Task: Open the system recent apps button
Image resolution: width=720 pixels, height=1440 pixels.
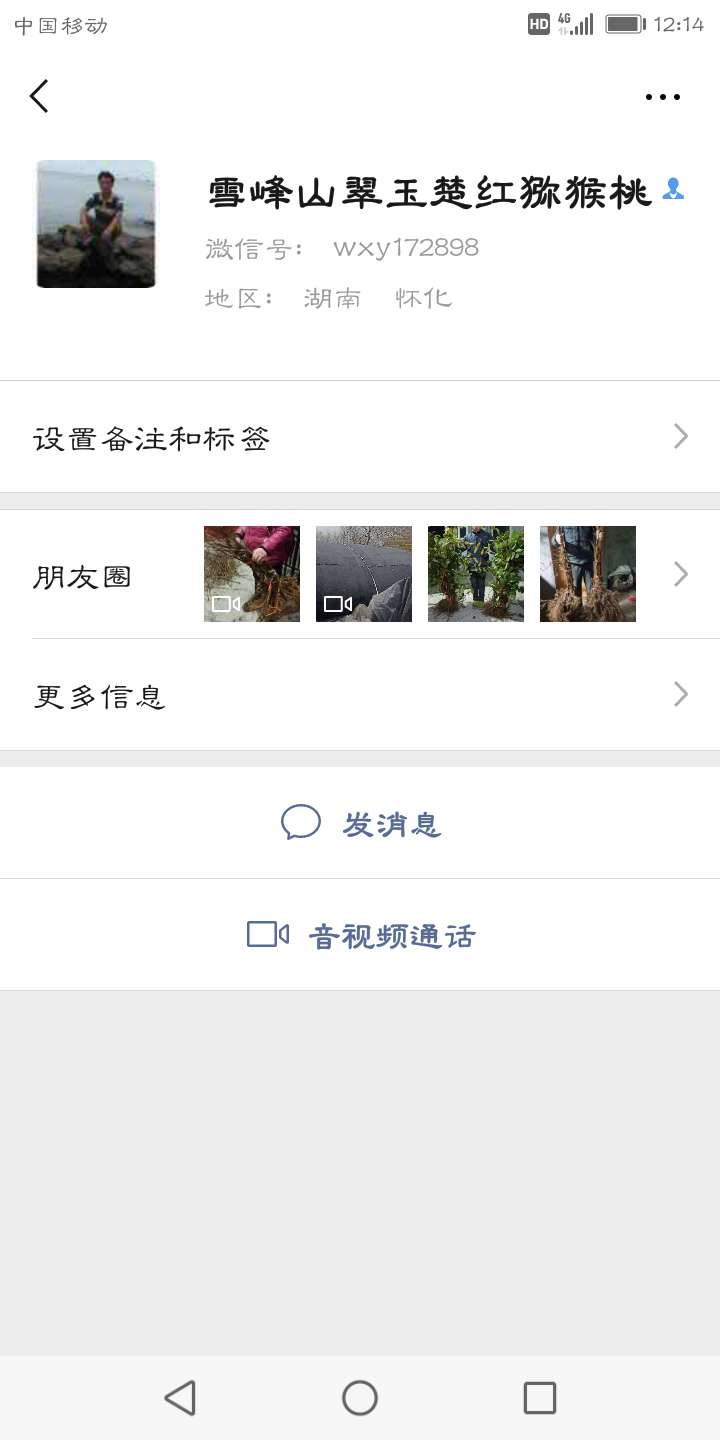Action: [540, 1398]
